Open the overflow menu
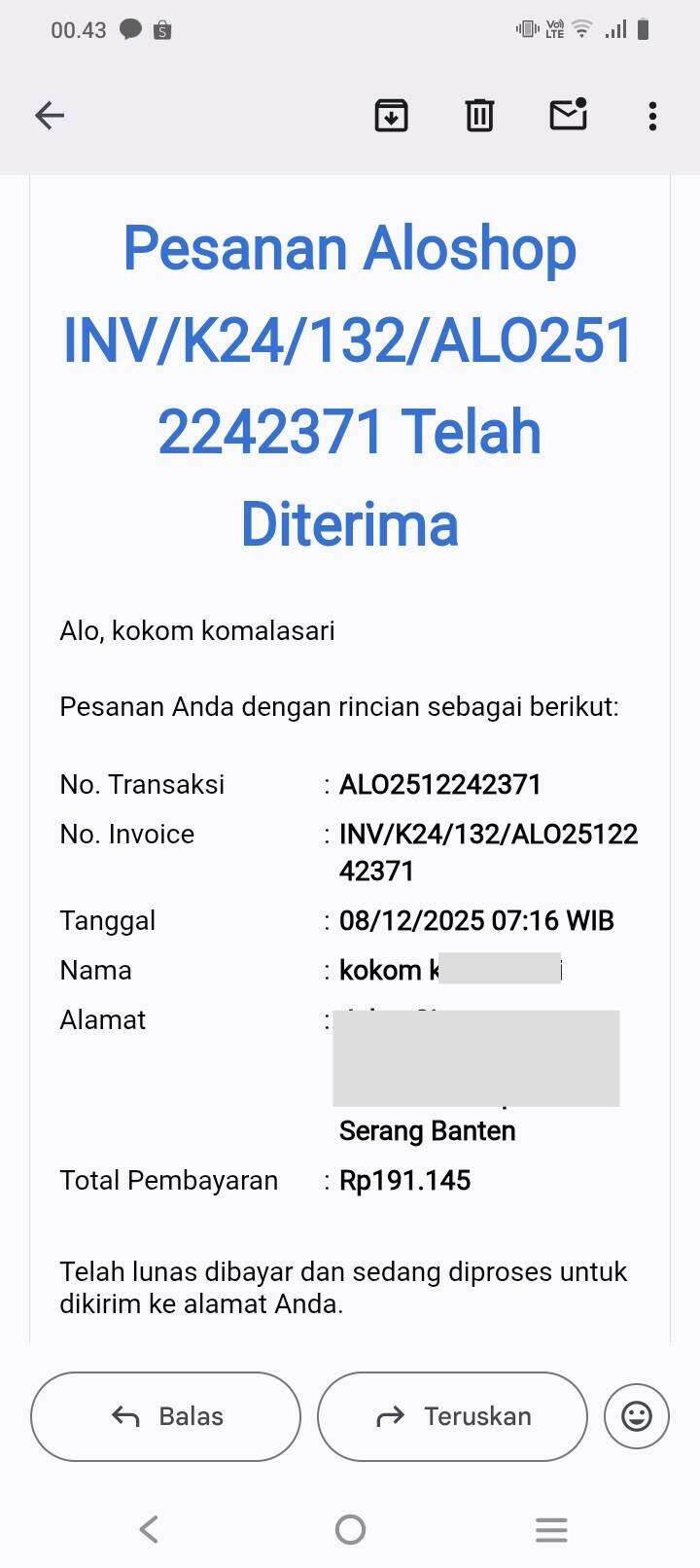The image size is (700, 1568). tap(652, 116)
